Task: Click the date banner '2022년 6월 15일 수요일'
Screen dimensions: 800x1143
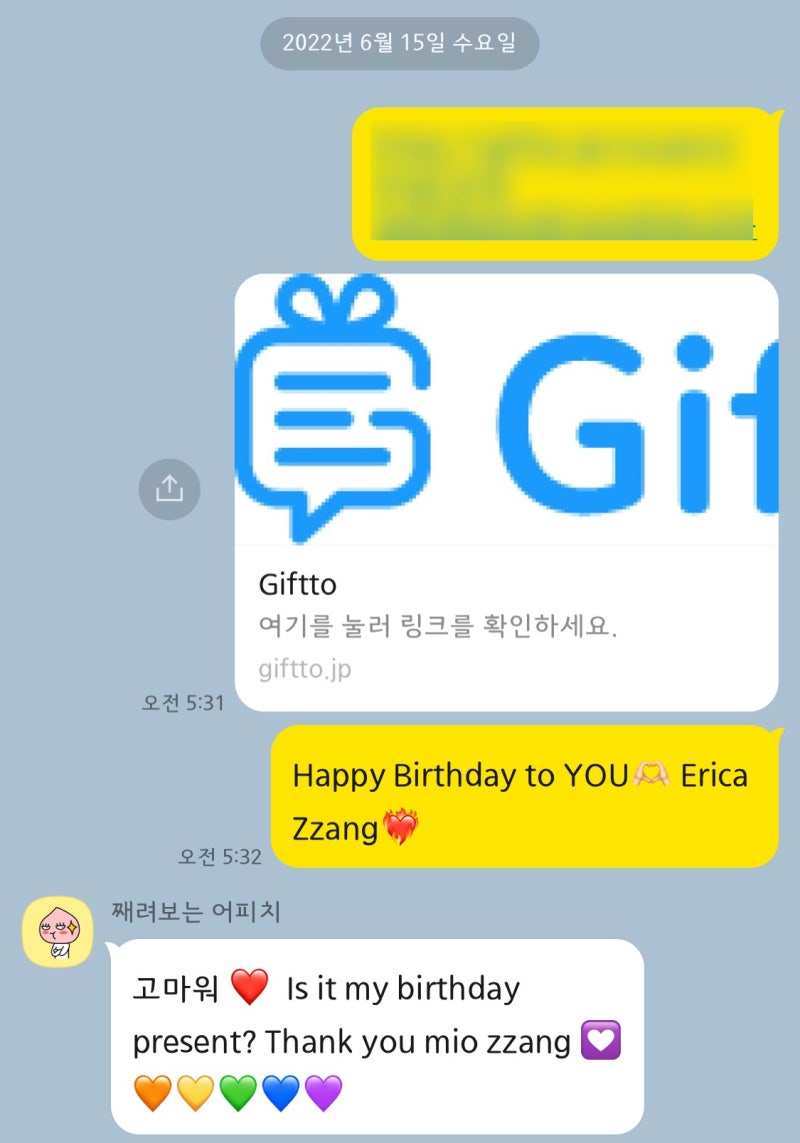Action: (400, 44)
